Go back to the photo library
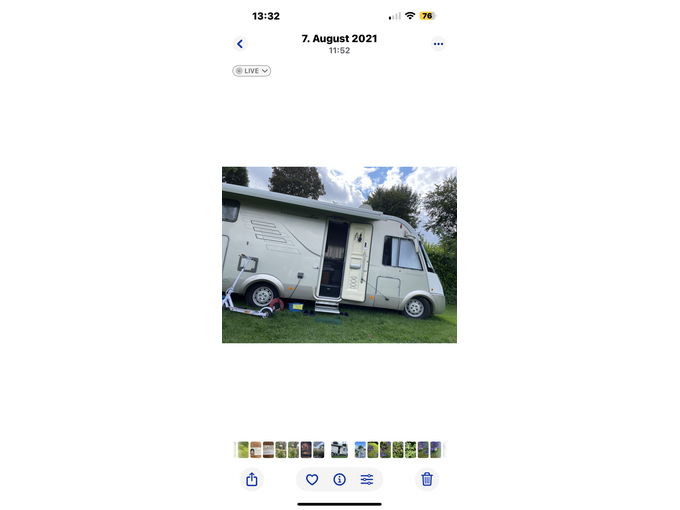Viewport: 680px width, 510px height. coord(239,44)
